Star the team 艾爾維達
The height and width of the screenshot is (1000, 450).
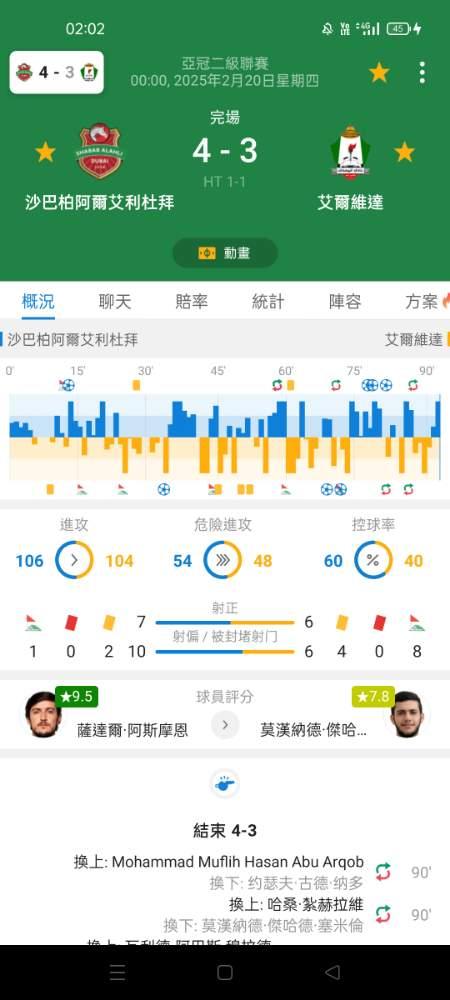[404, 152]
